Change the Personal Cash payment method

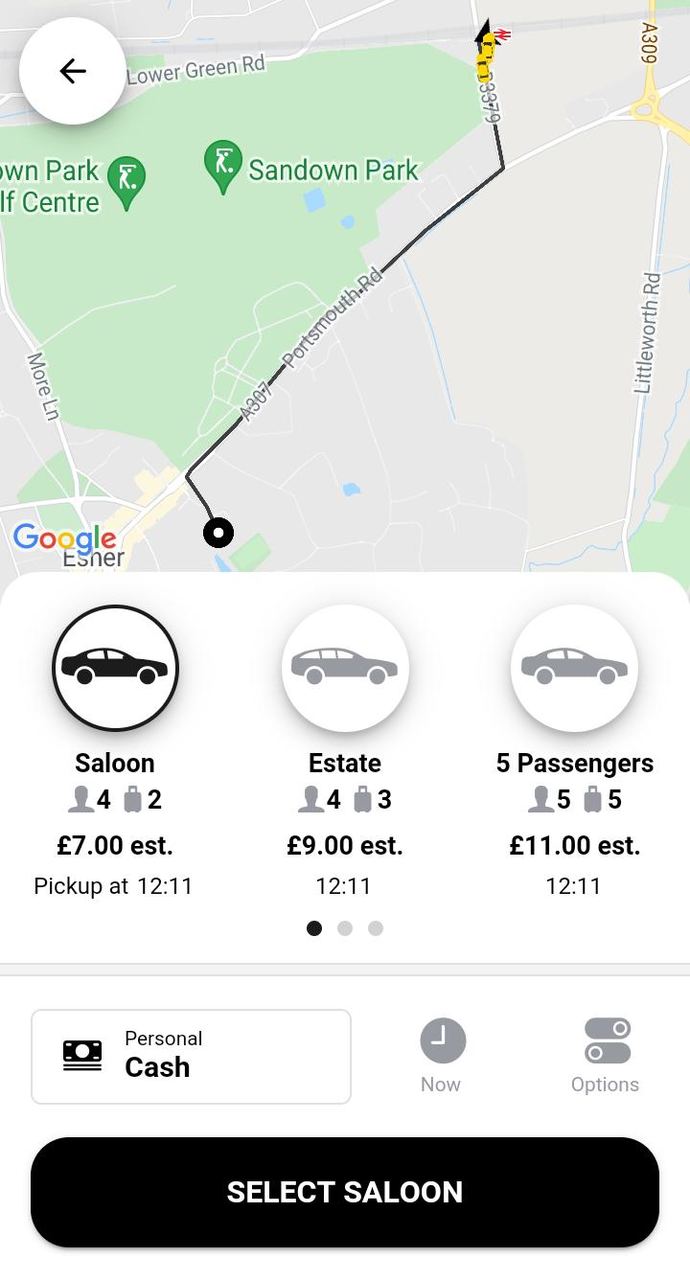click(x=191, y=1056)
